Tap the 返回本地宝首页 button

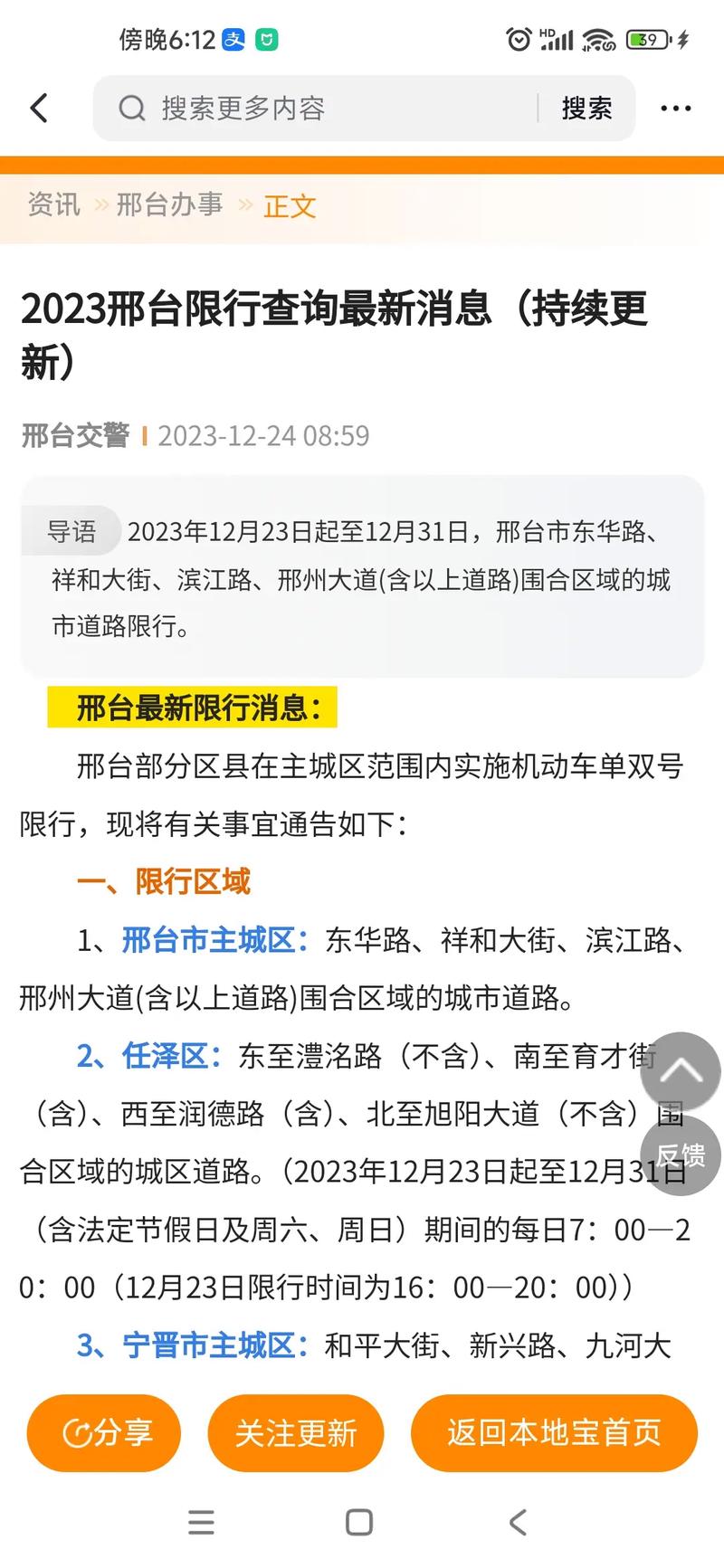554,1432
